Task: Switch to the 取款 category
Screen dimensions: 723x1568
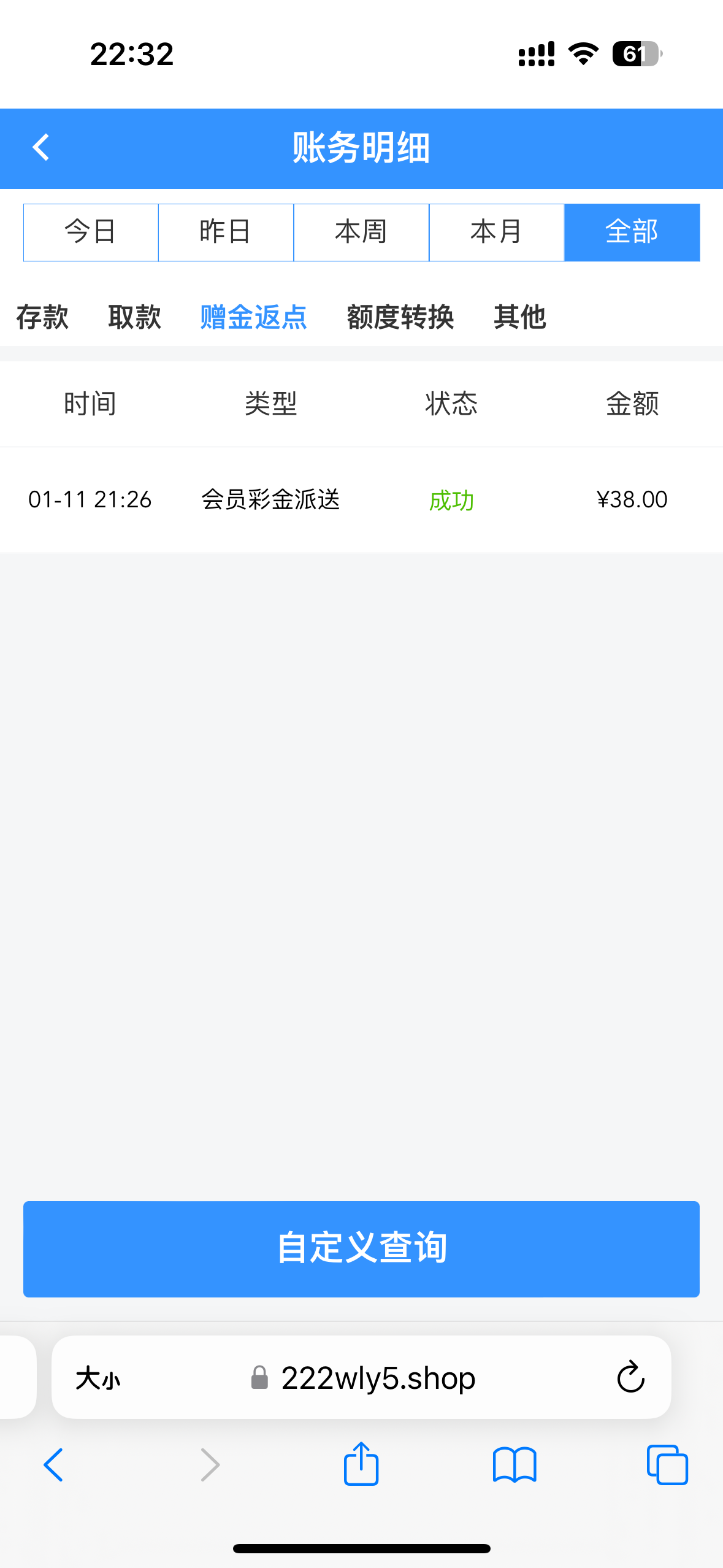Action: coord(134,317)
